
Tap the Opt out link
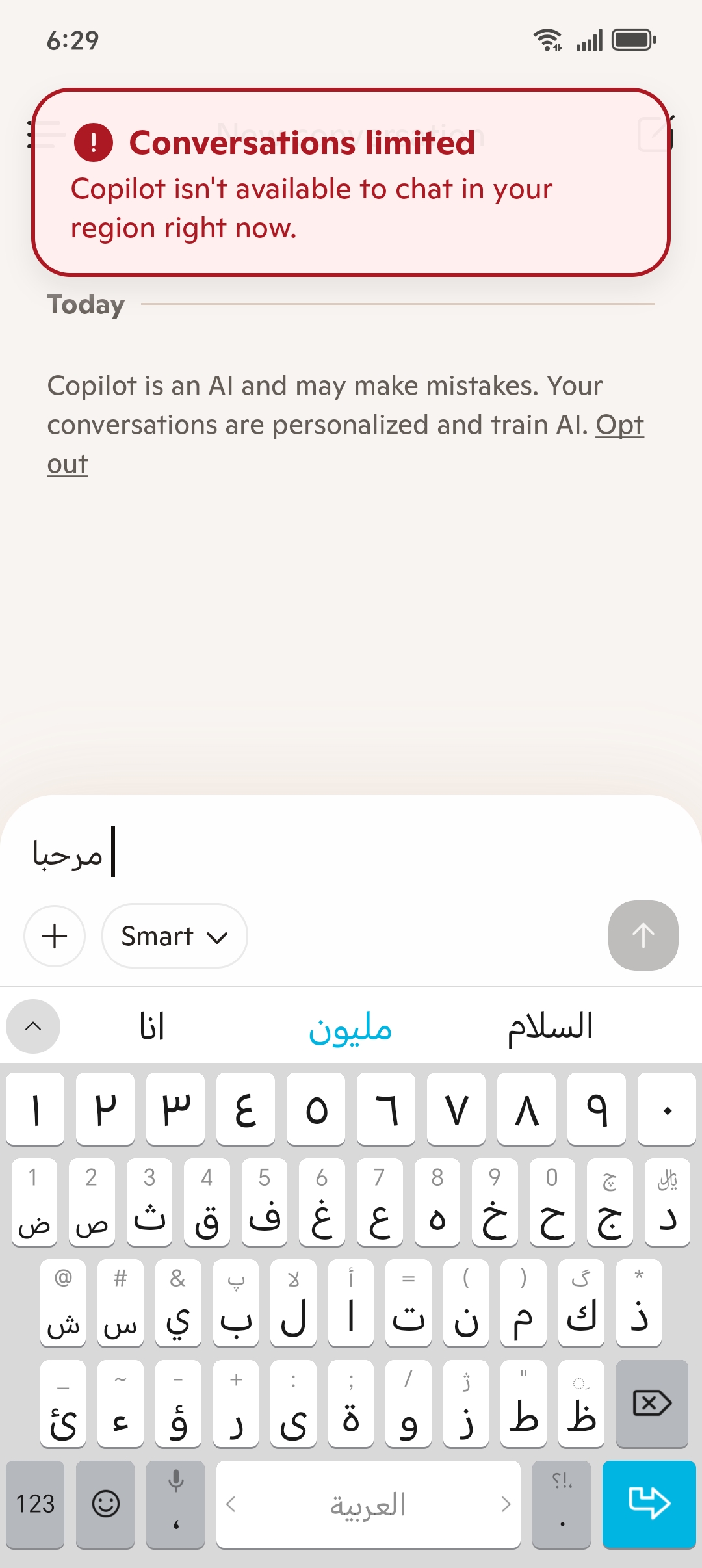pyautogui.click(x=619, y=425)
